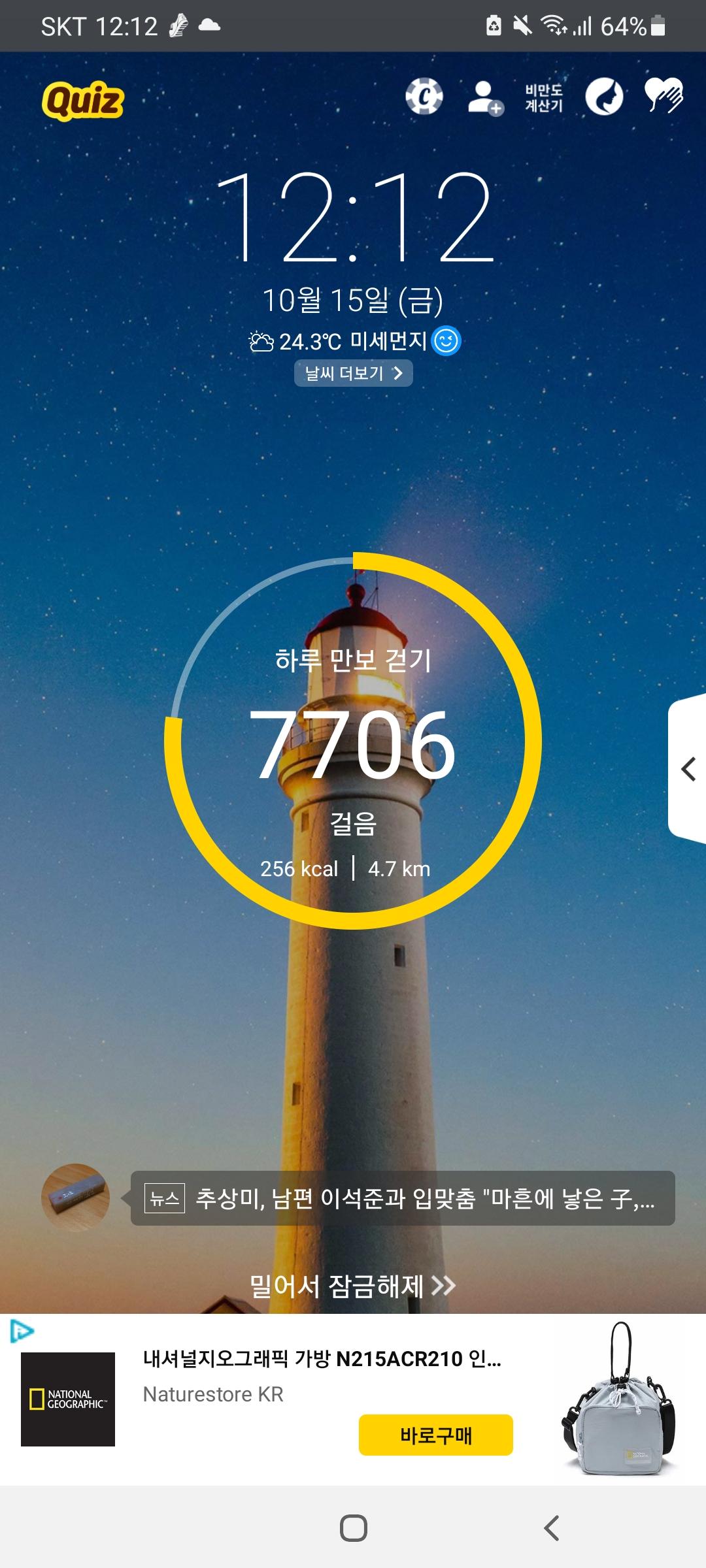The height and width of the screenshot is (1568, 706).
Task: Open the National Geographic bag ad
Action: (x=322, y=1359)
